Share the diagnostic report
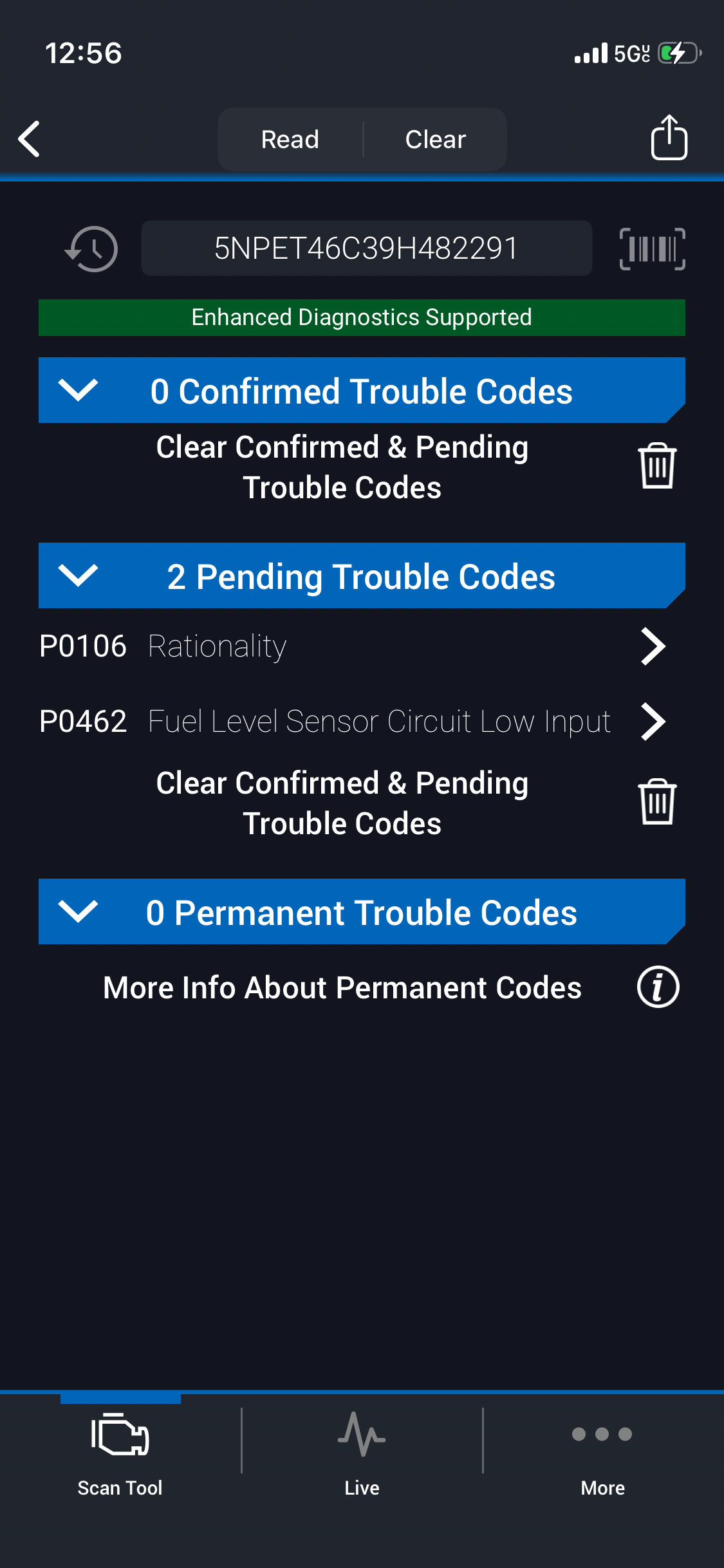The width and height of the screenshot is (724, 1568). (x=669, y=138)
